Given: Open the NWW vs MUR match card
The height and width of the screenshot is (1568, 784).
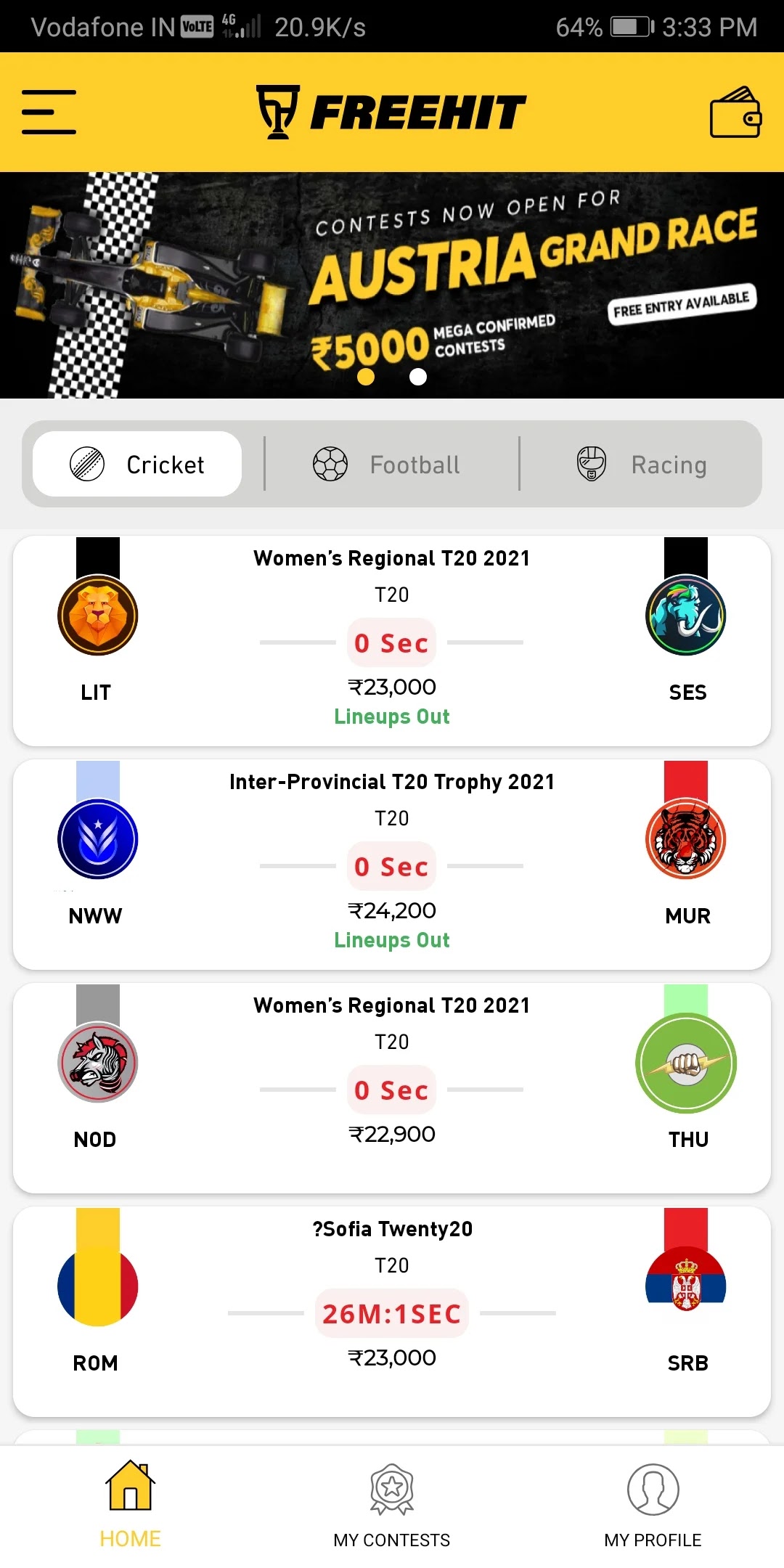Looking at the screenshot, I should coord(392,864).
